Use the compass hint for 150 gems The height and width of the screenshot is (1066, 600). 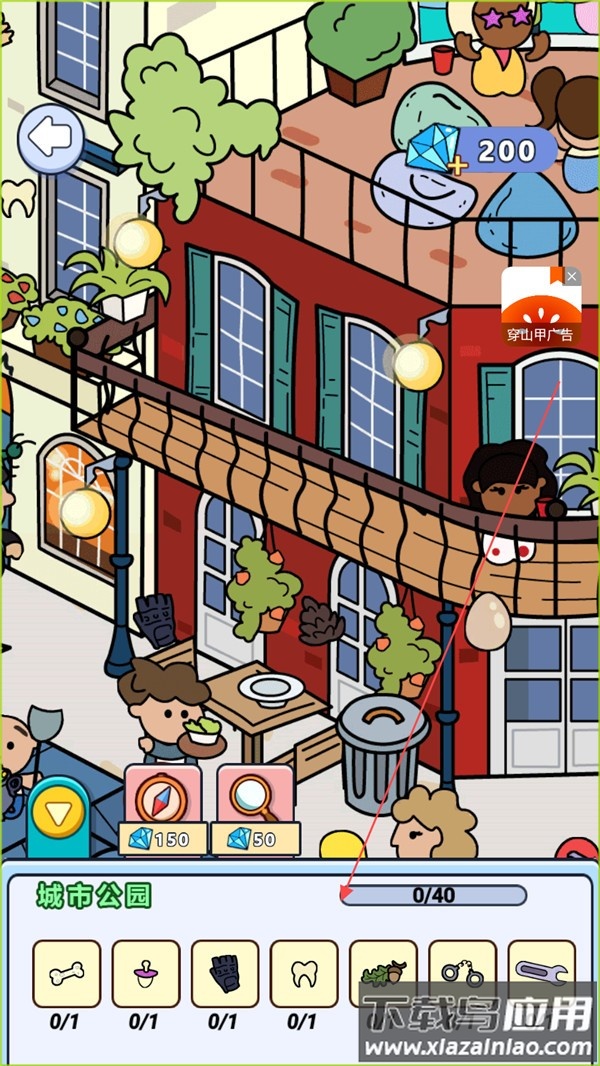pos(162,809)
